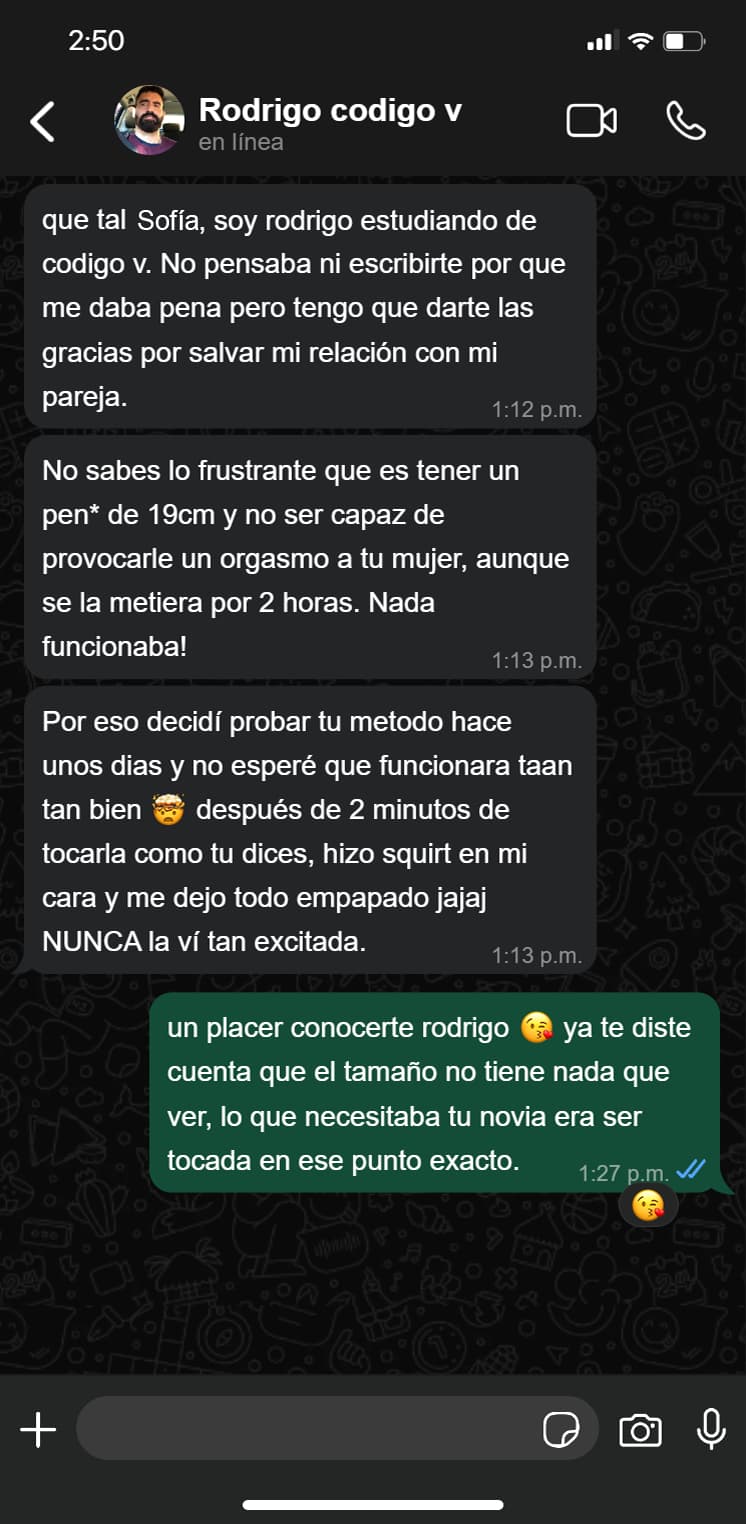Viewport: 746px width, 1524px height.
Task: Start a video call with Rodrigo
Action: click(x=591, y=121)
